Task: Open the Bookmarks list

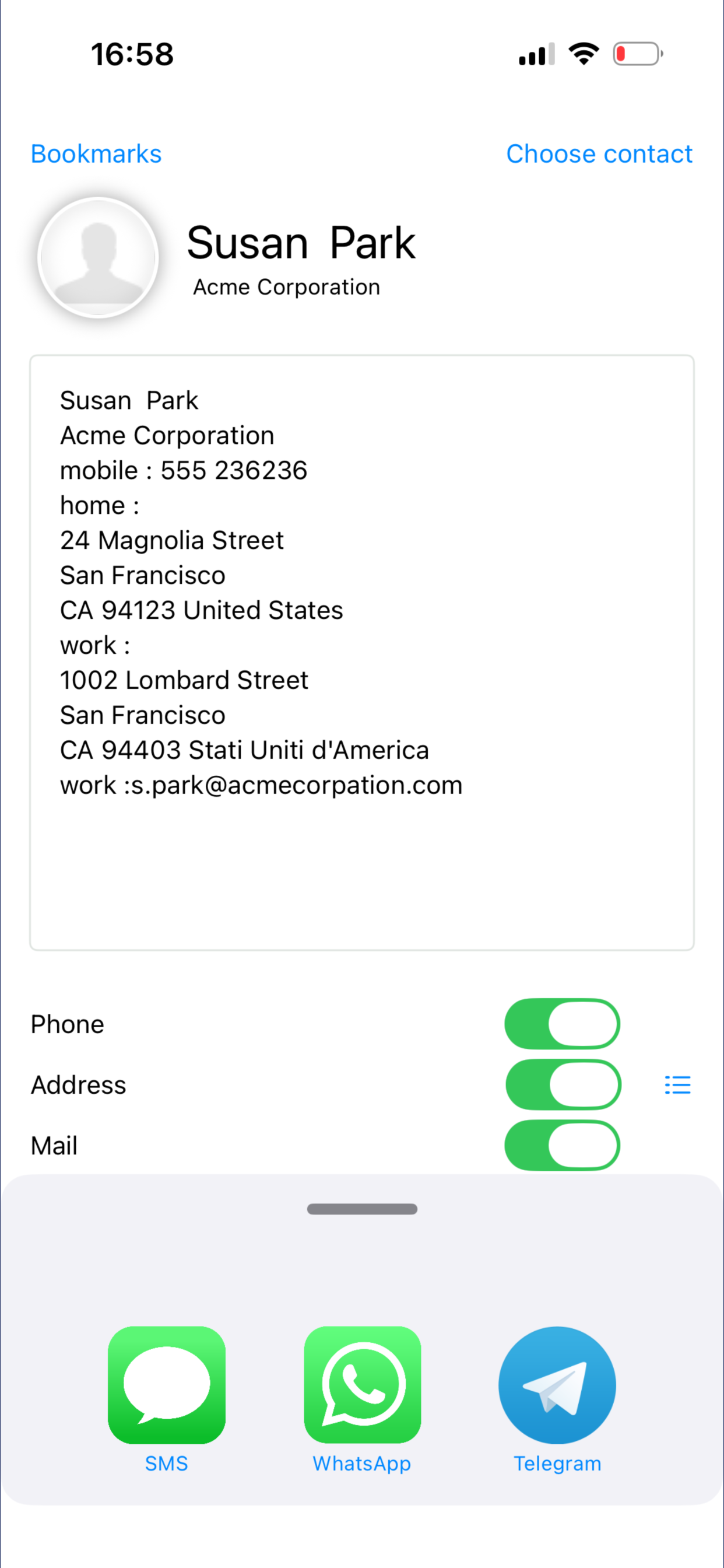Action: (x=96, y=154)
